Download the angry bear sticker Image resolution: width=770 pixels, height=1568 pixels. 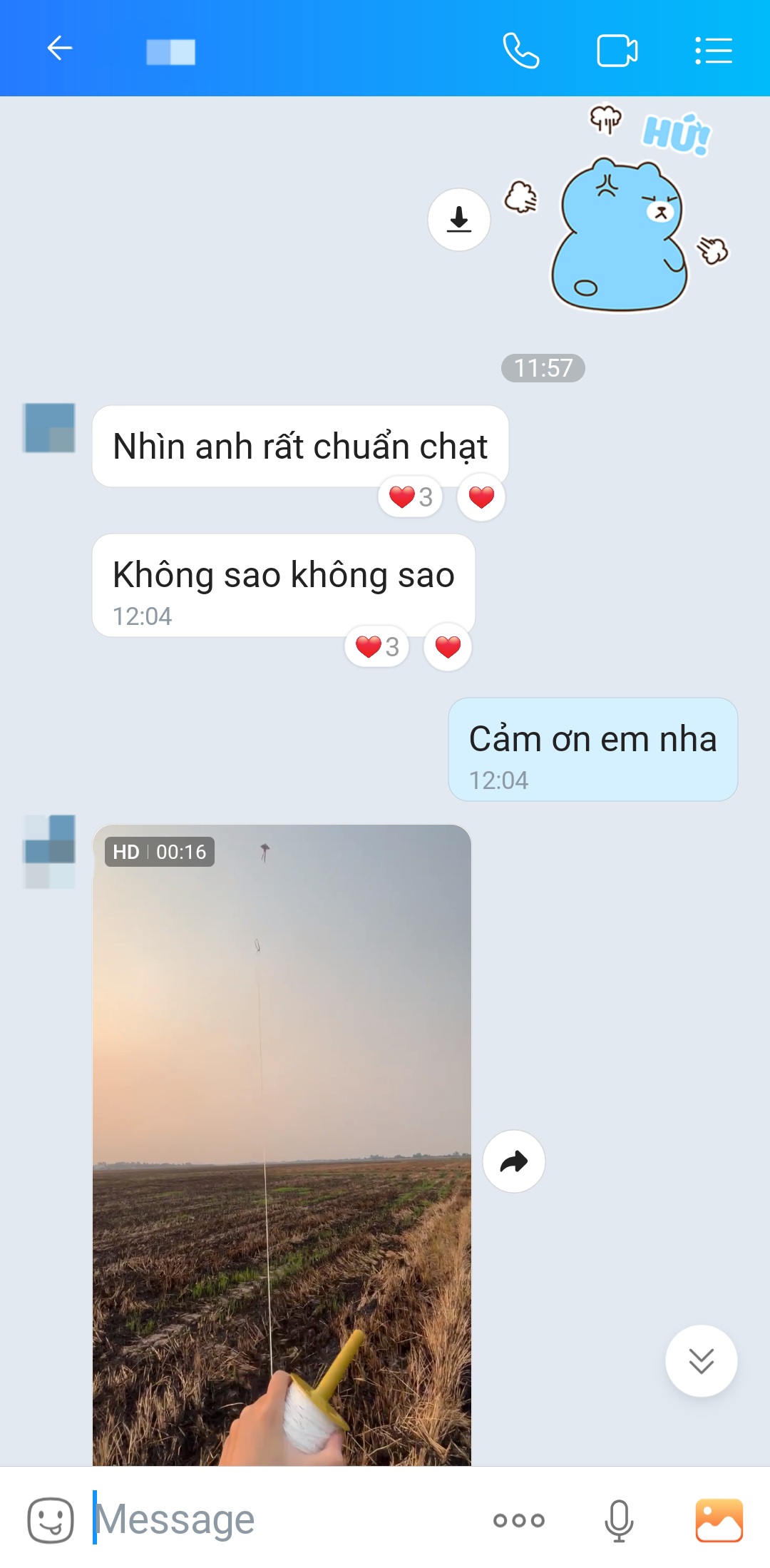(x=459, y=220)
